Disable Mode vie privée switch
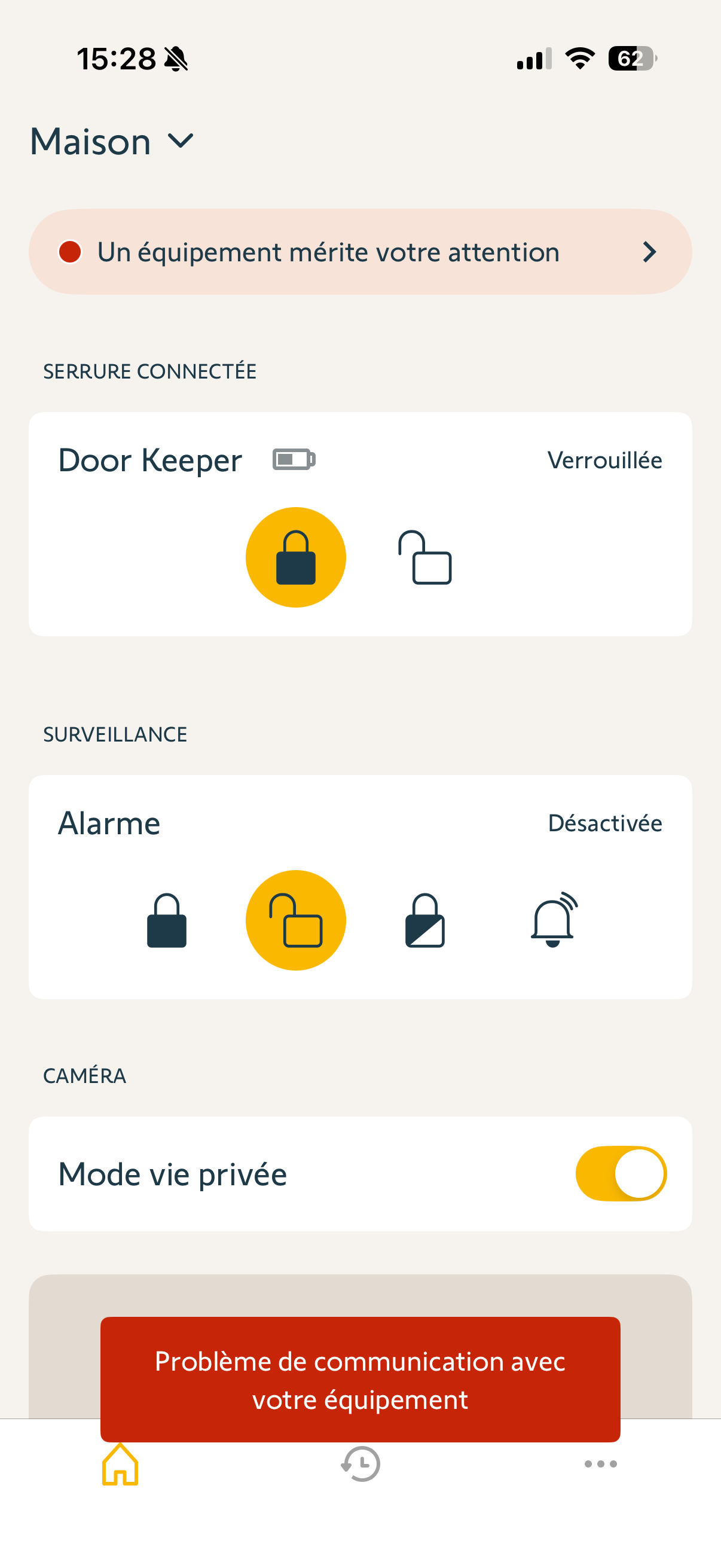This screenshot has width=721, height=1568. point(621,1173)
